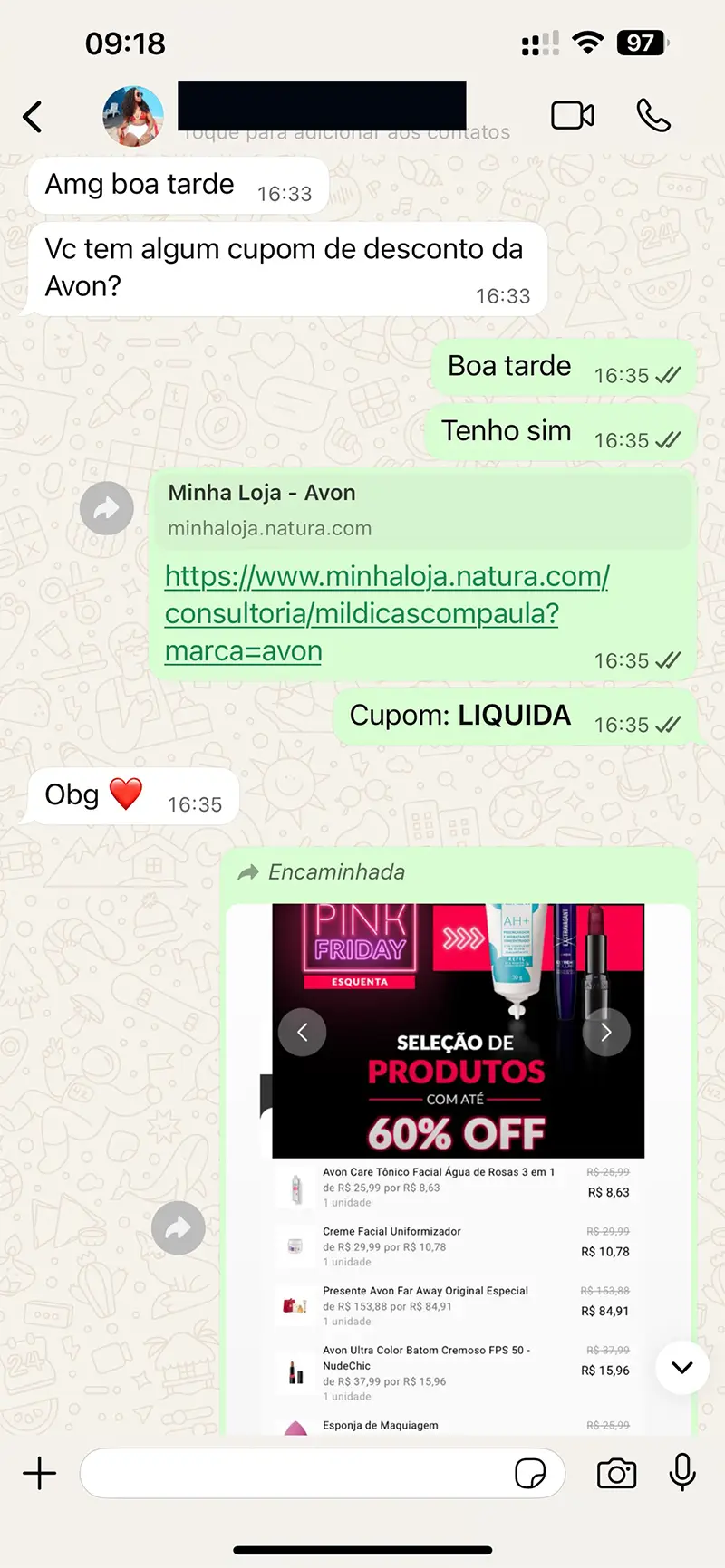The width and height of the screenshot is (725, 1568).
Task: Record a voice message
Action: 682,1474
